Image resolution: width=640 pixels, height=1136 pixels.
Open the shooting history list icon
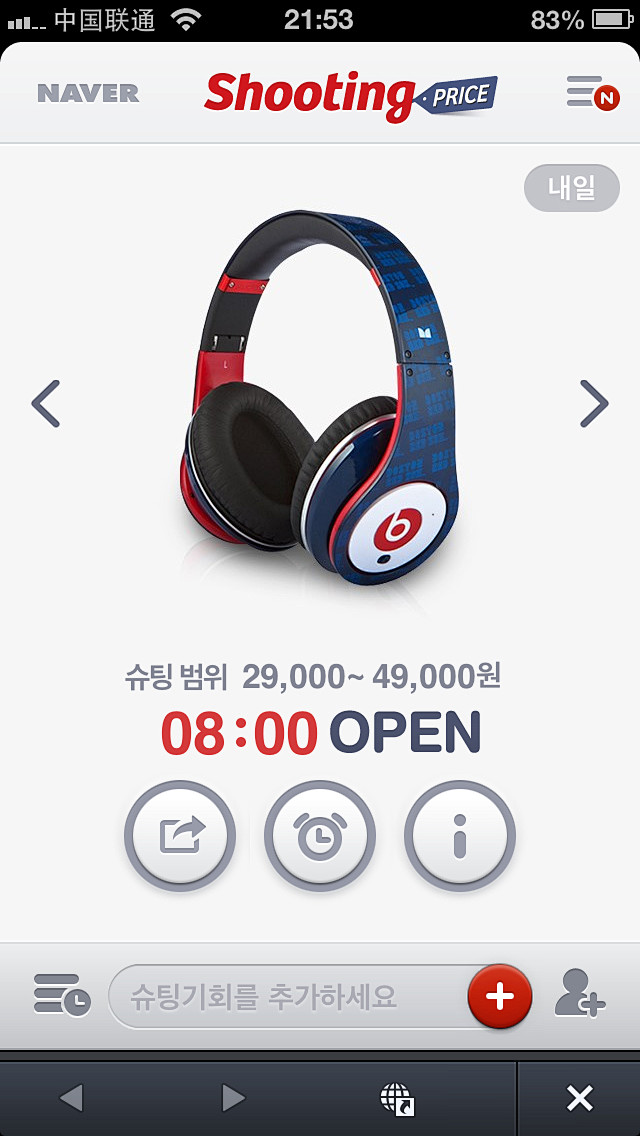61,996
